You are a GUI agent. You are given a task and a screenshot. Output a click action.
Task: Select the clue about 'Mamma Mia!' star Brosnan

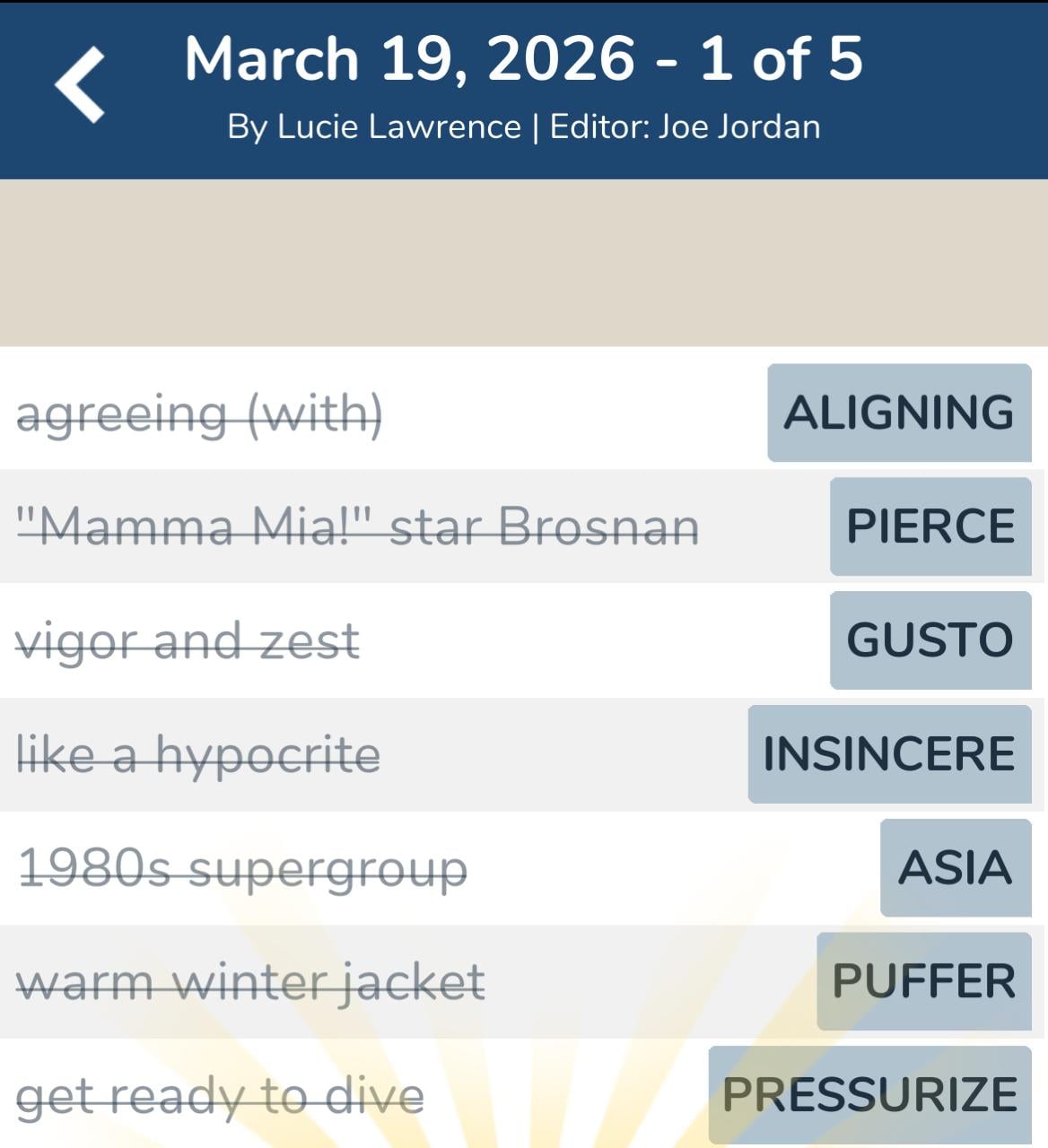coord(357,528)
